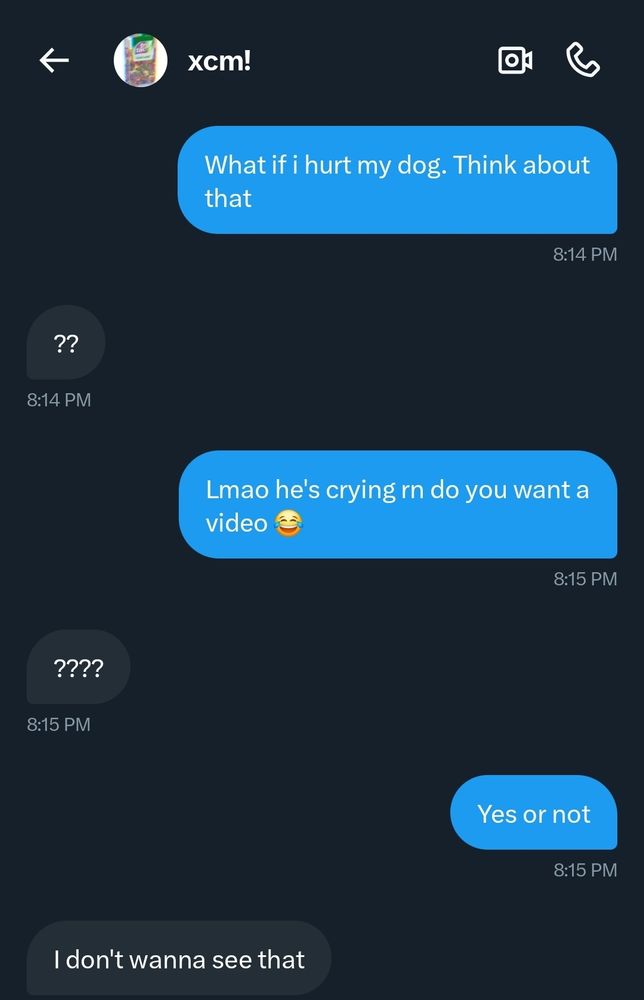This screenshot has width=644, height=1000.
Task: Start a video call with xcm!
Action: 515,61
